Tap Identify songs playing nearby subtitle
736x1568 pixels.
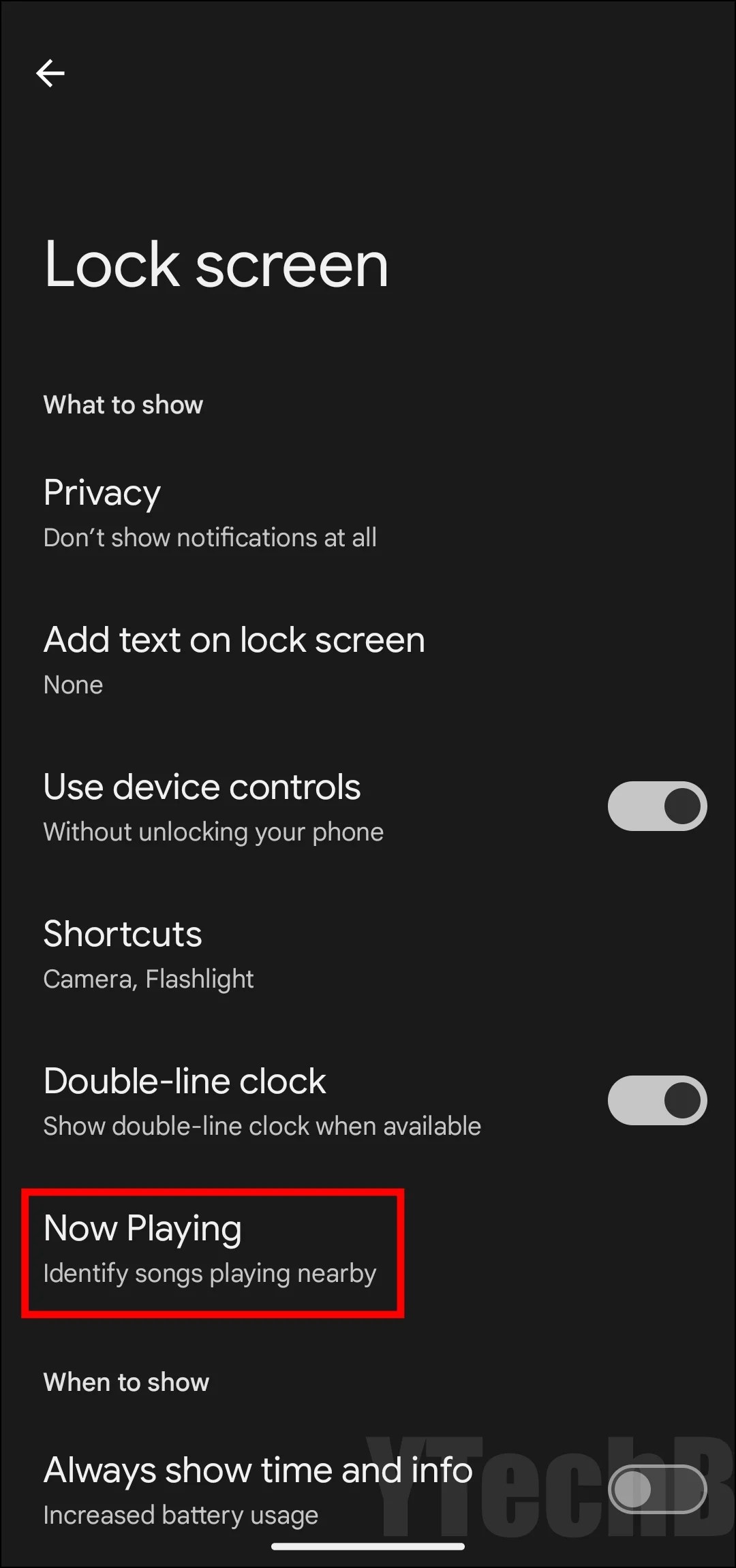209,1273
